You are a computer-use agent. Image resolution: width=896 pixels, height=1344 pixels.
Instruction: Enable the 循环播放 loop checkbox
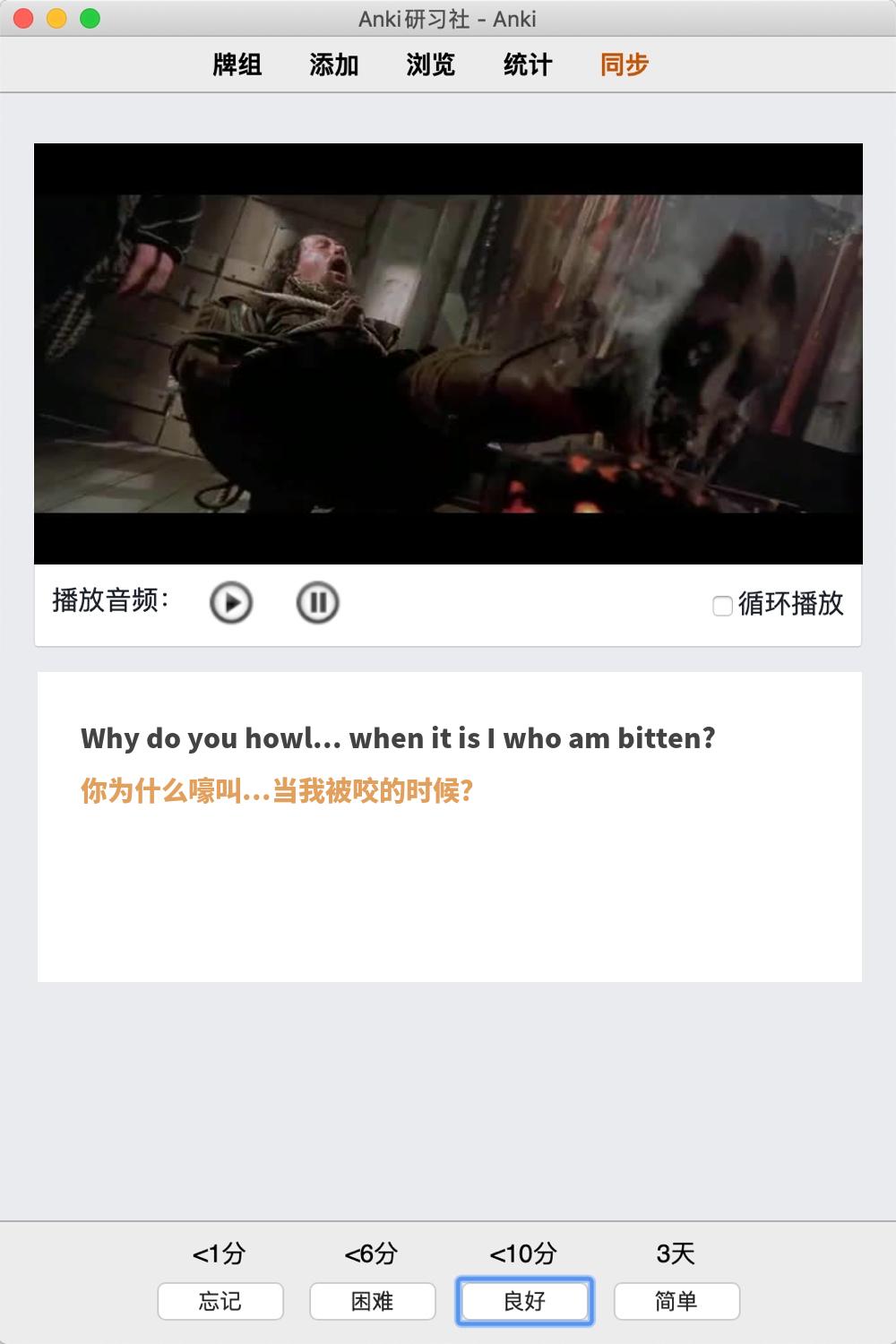pos(722,606)
